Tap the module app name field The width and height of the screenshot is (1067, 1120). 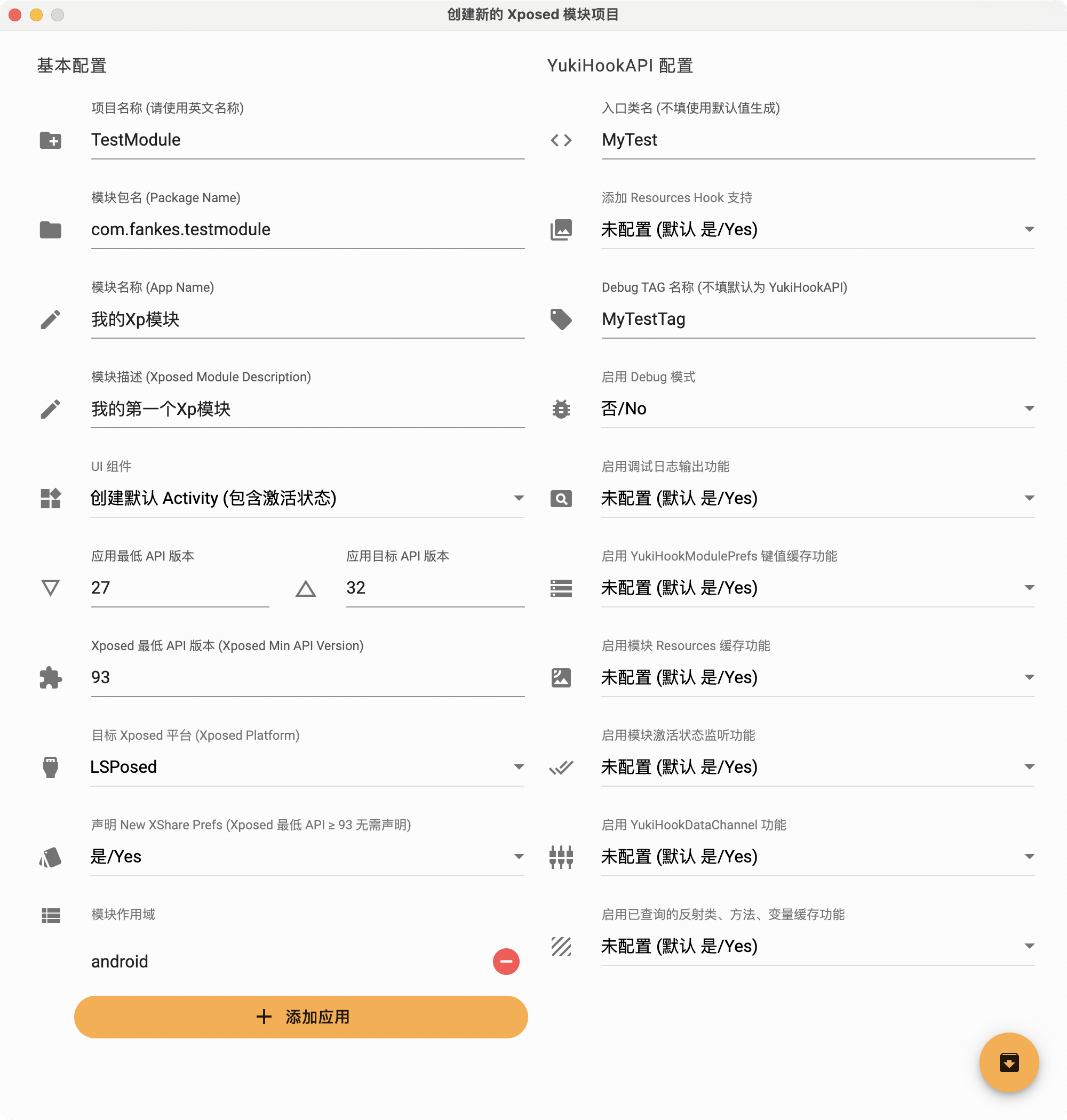[x=307, y=319]
